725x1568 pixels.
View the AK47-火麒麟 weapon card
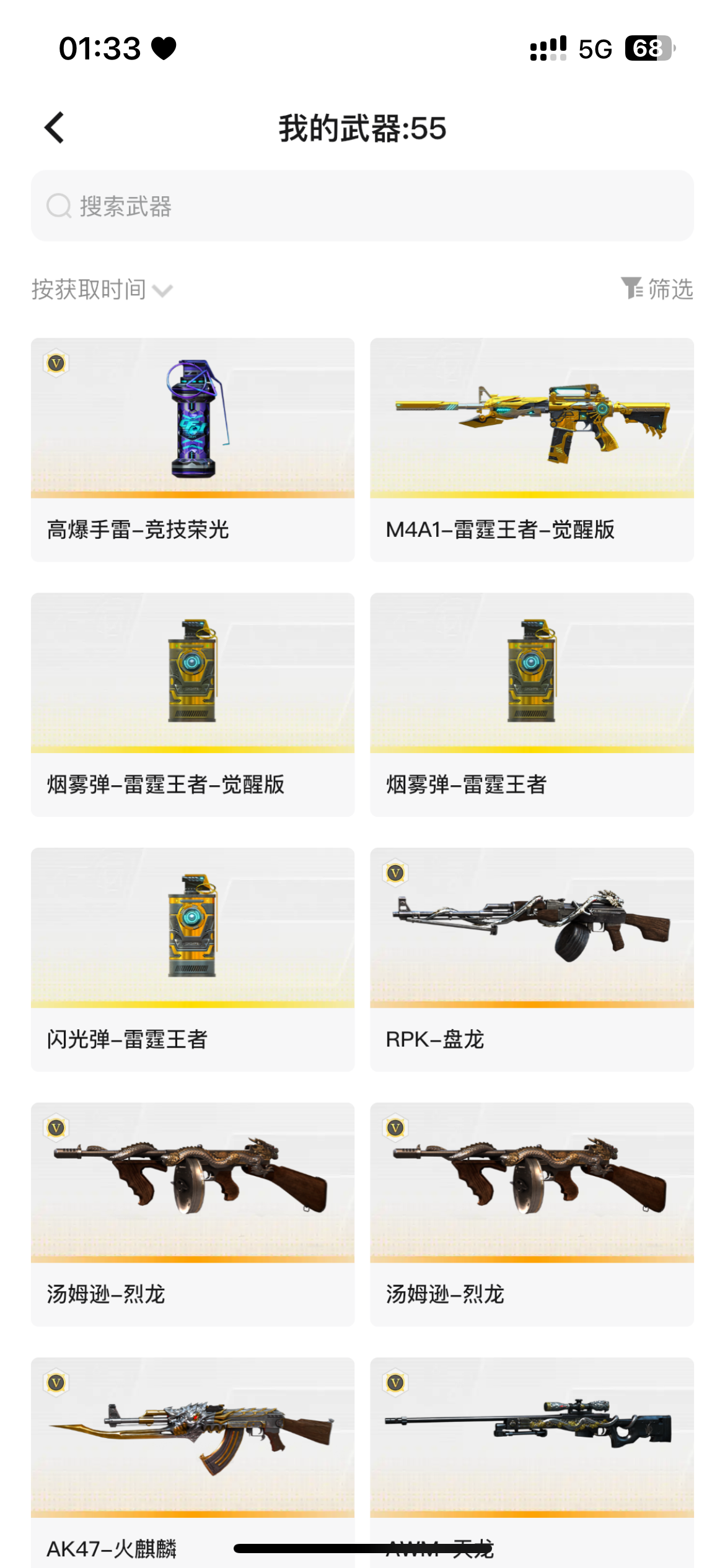tap(193, 1463)
